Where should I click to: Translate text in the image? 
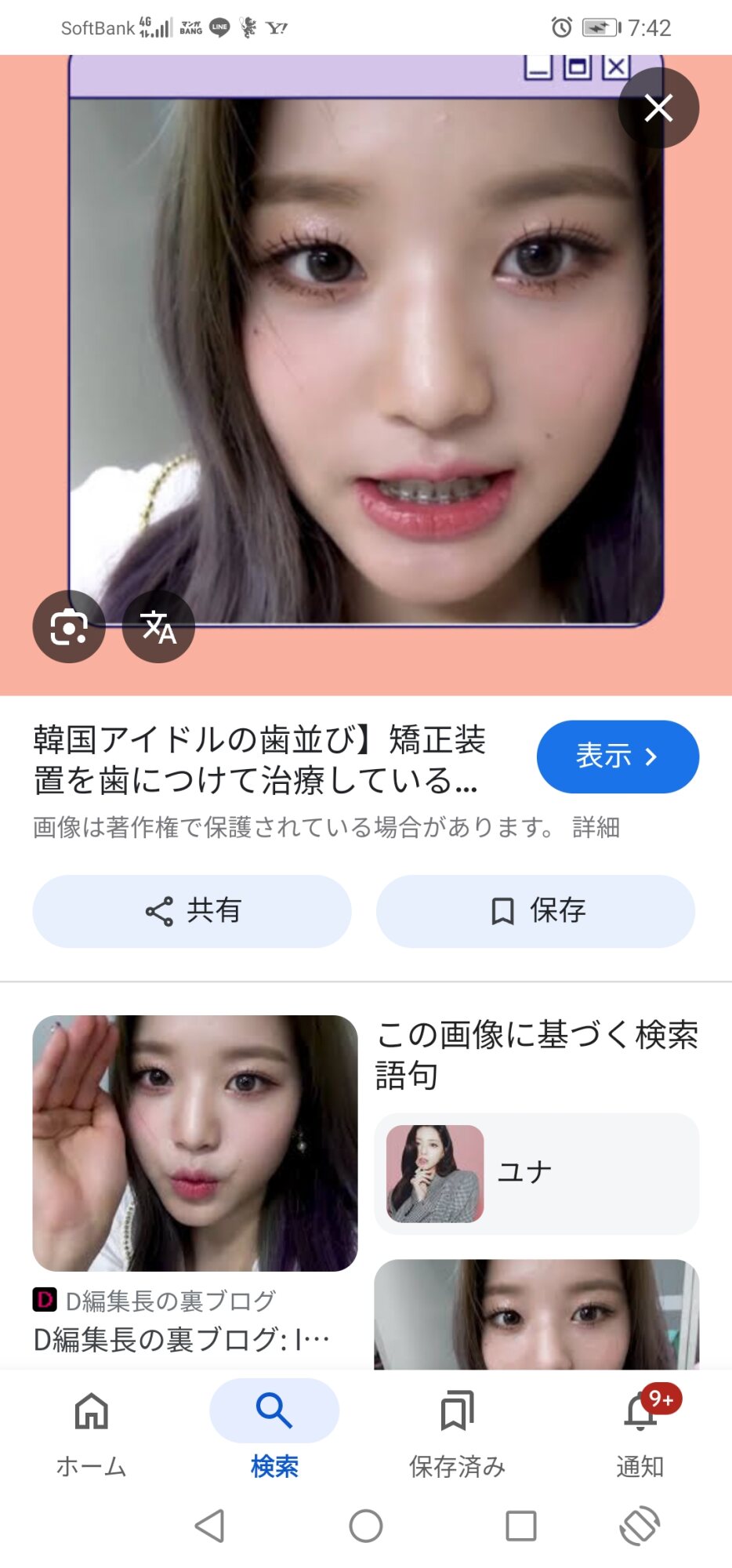pyautogui.click(x=158, y=627)
